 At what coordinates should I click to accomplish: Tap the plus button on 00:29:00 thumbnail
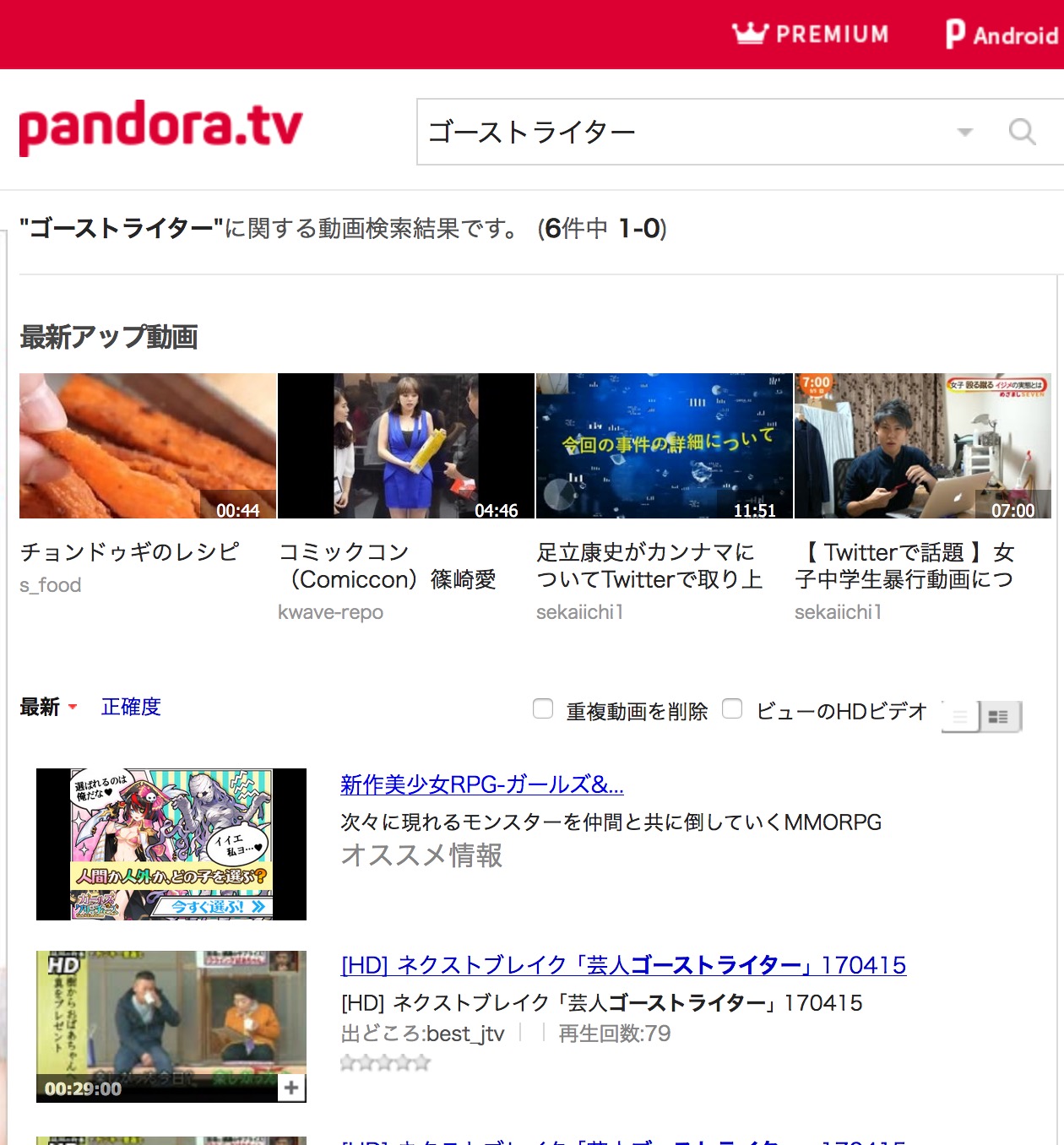pos(291,1088)
